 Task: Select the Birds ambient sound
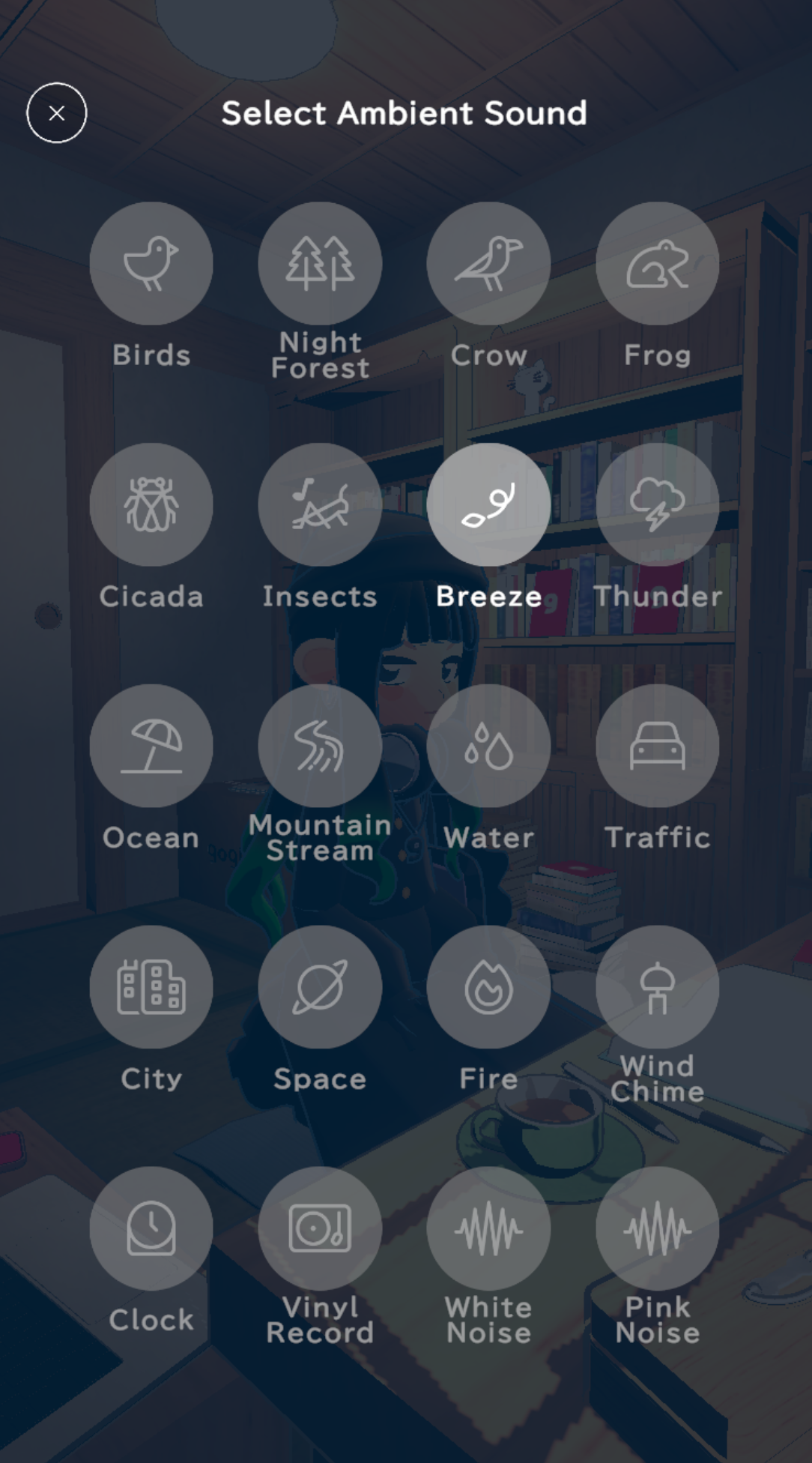(x=151, y=264)
